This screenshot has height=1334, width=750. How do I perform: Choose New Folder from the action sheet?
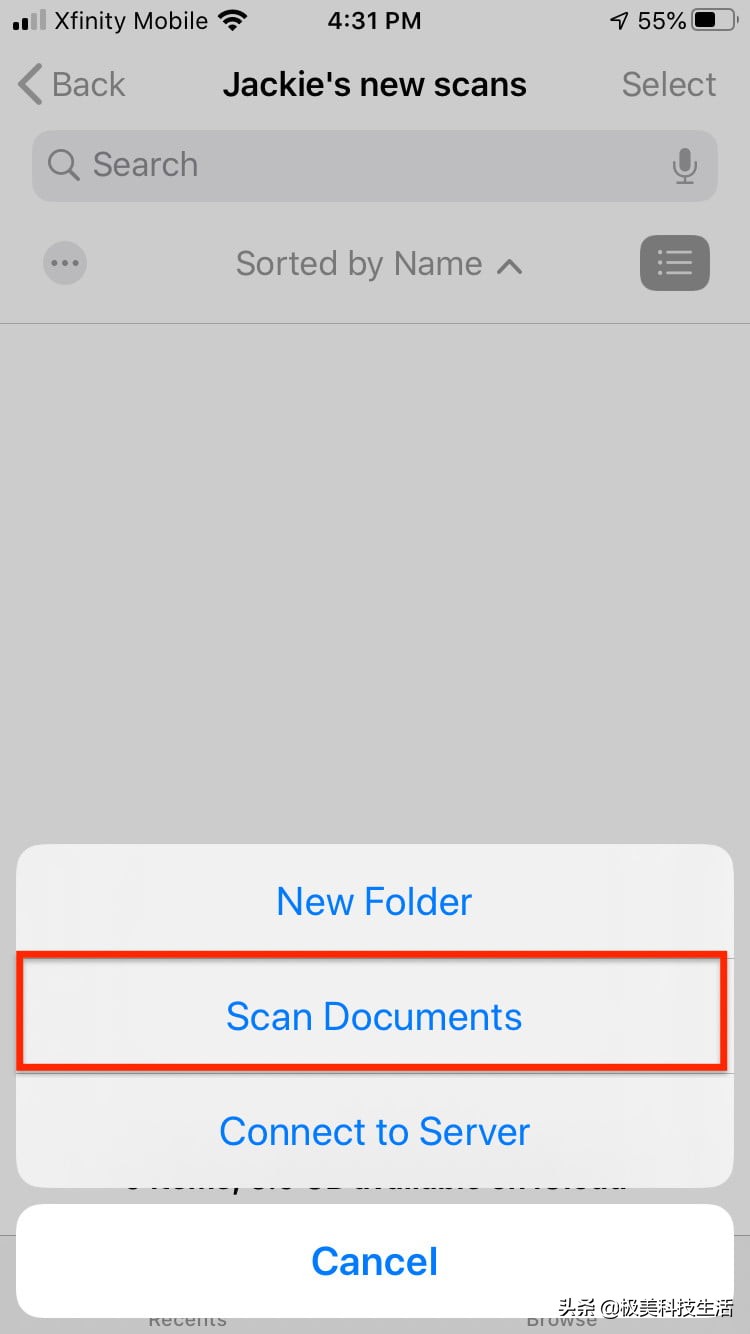click(x=374, y=900)
